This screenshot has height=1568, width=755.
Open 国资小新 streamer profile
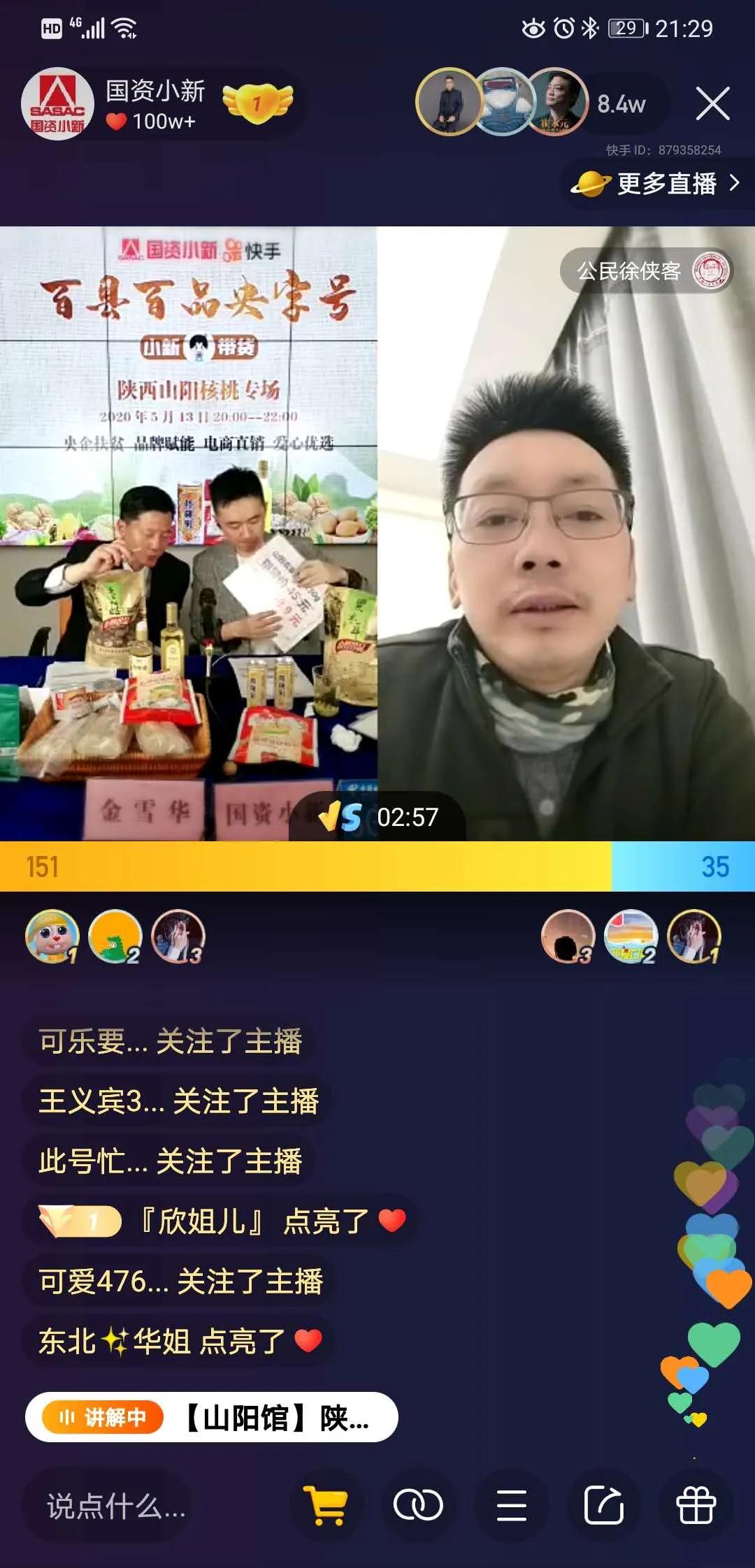pos(57,104)
